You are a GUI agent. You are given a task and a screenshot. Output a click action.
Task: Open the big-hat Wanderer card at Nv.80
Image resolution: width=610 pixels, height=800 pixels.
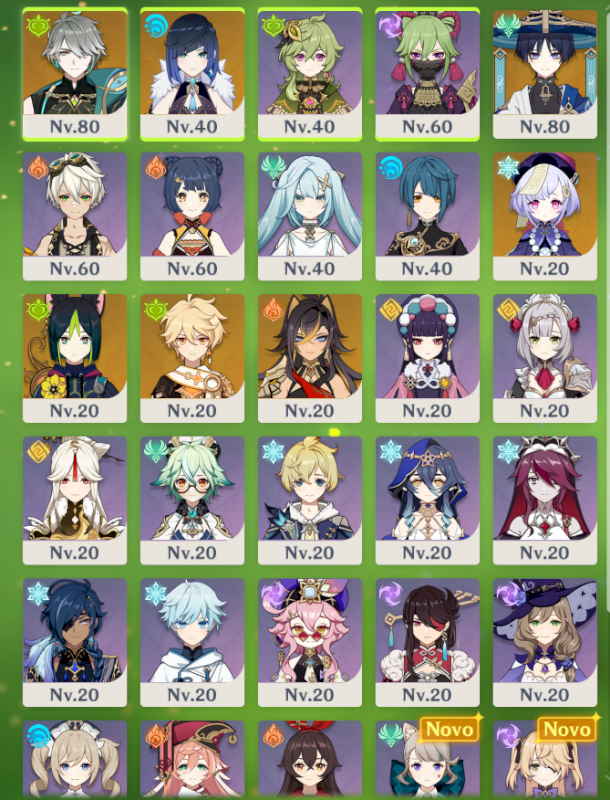[x=545, y=70]
